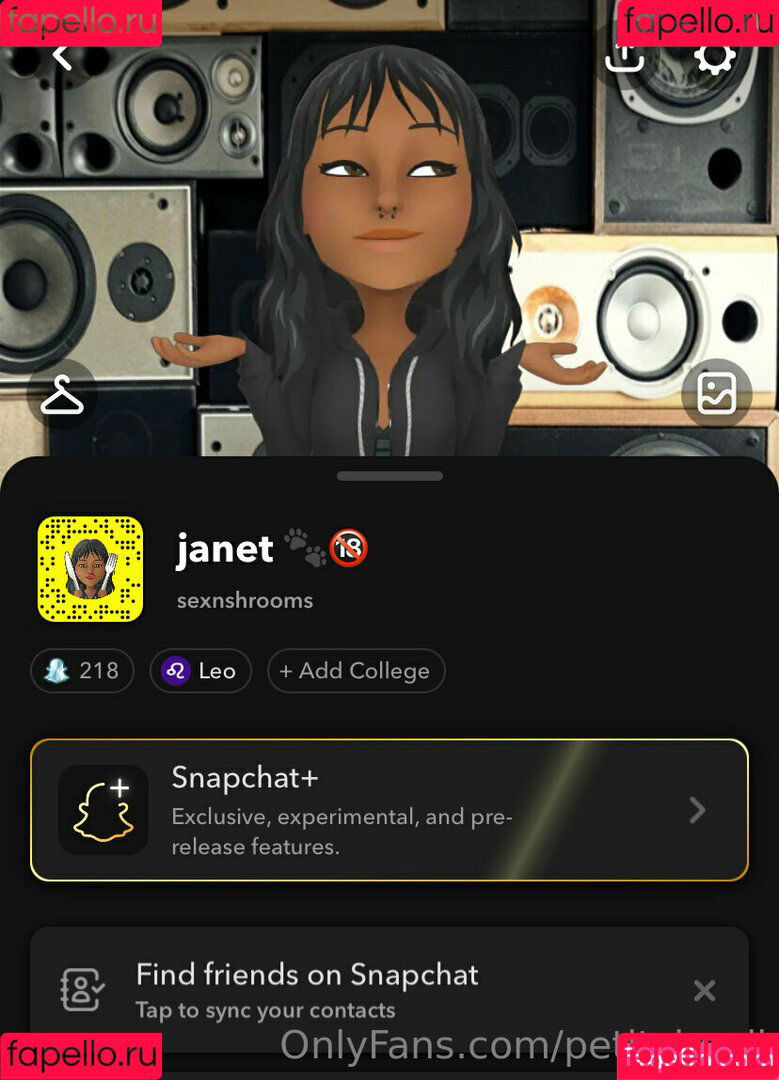Open the Snapchat+ card
779x1080 pixels.
click(x=389, y=810)
